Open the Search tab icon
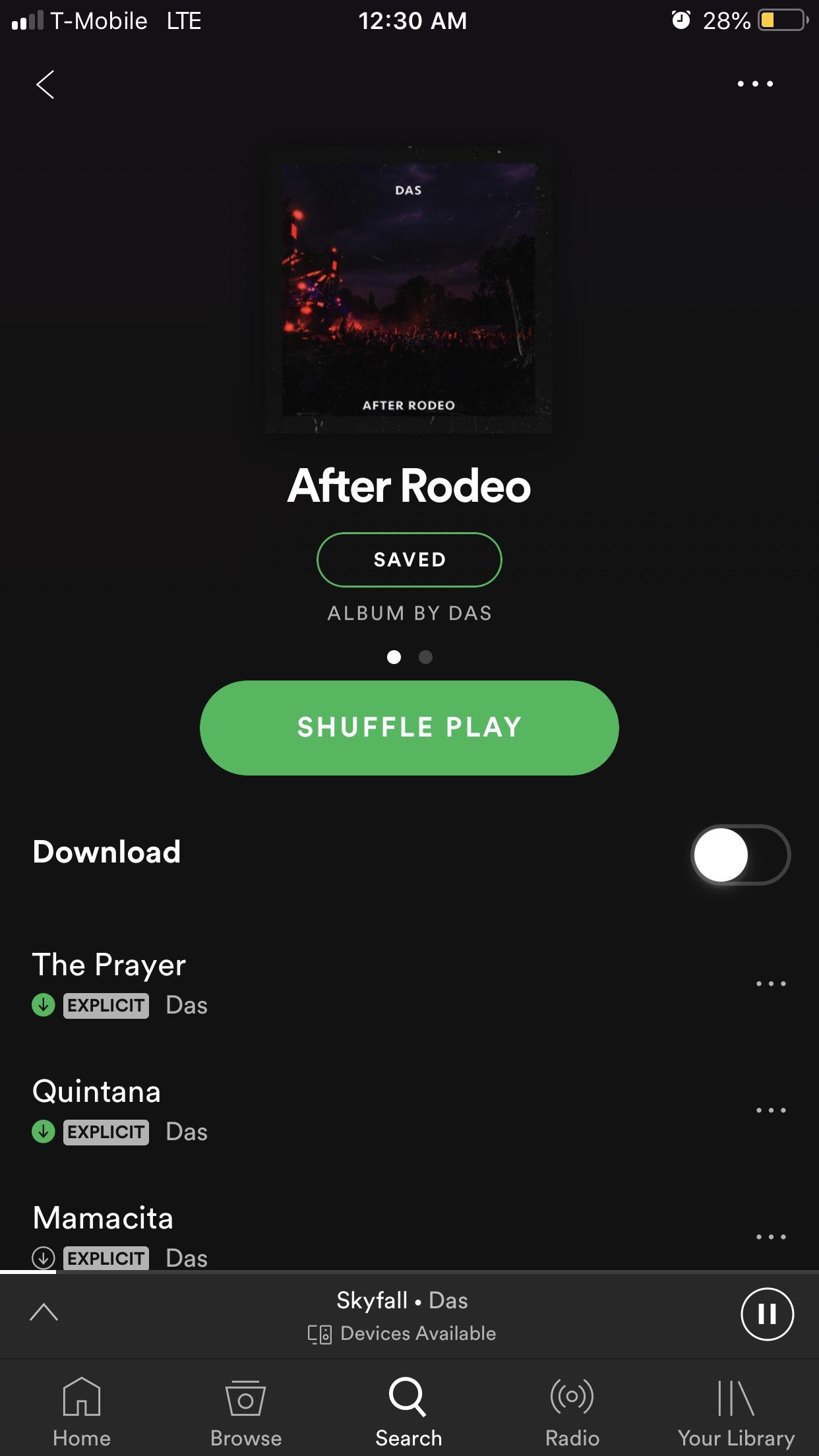The width and height of the screenshot is (819, 1456). point(409,1398)
